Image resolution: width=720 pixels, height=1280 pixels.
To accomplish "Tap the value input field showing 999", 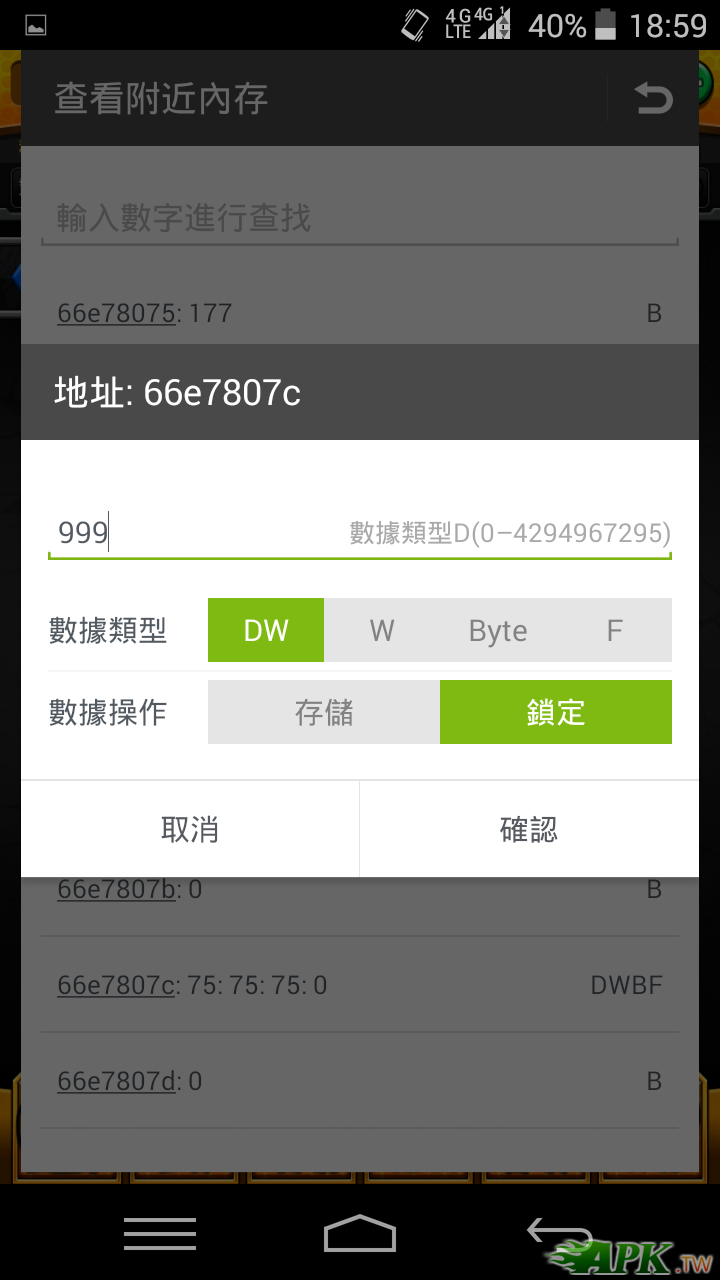I will coord(200,532).
